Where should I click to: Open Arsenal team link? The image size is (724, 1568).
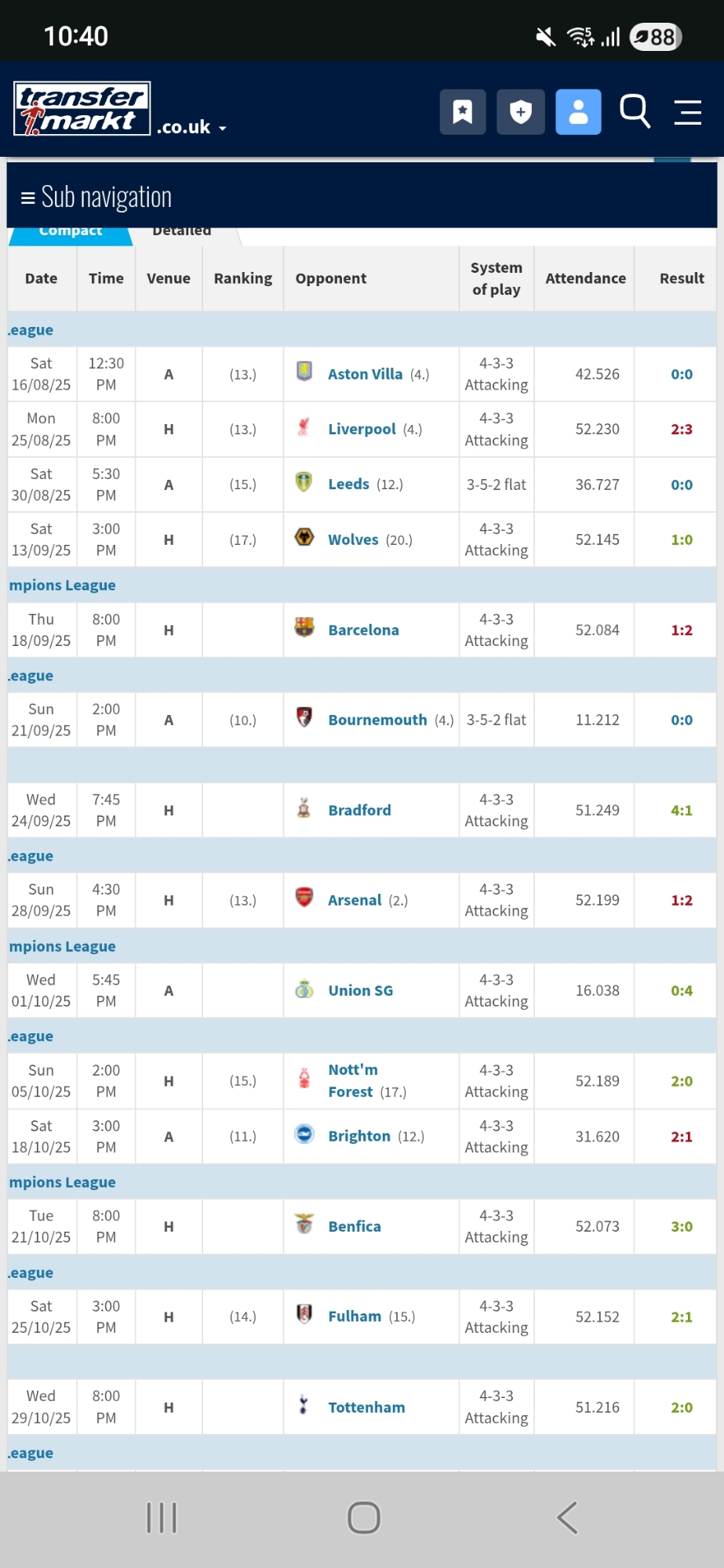tap(355, 901)
